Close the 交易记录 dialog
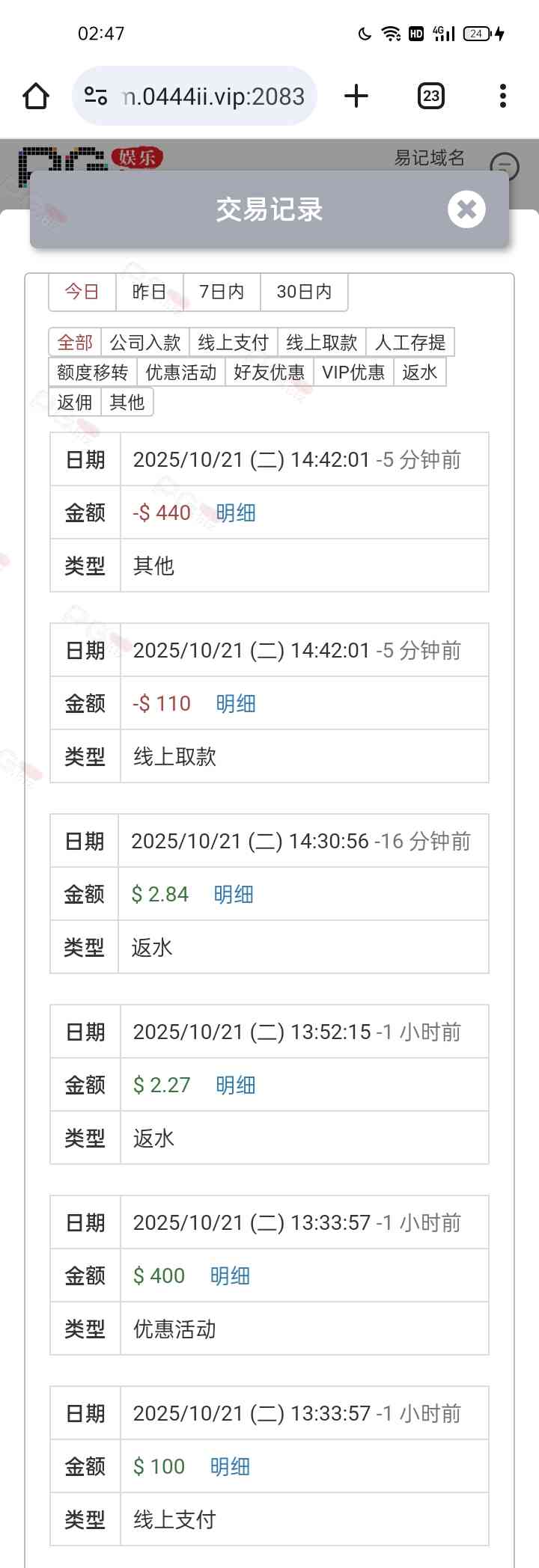The height and width of the screenshot is (1568, 539). pyautogui.click(x=466, y=209)
